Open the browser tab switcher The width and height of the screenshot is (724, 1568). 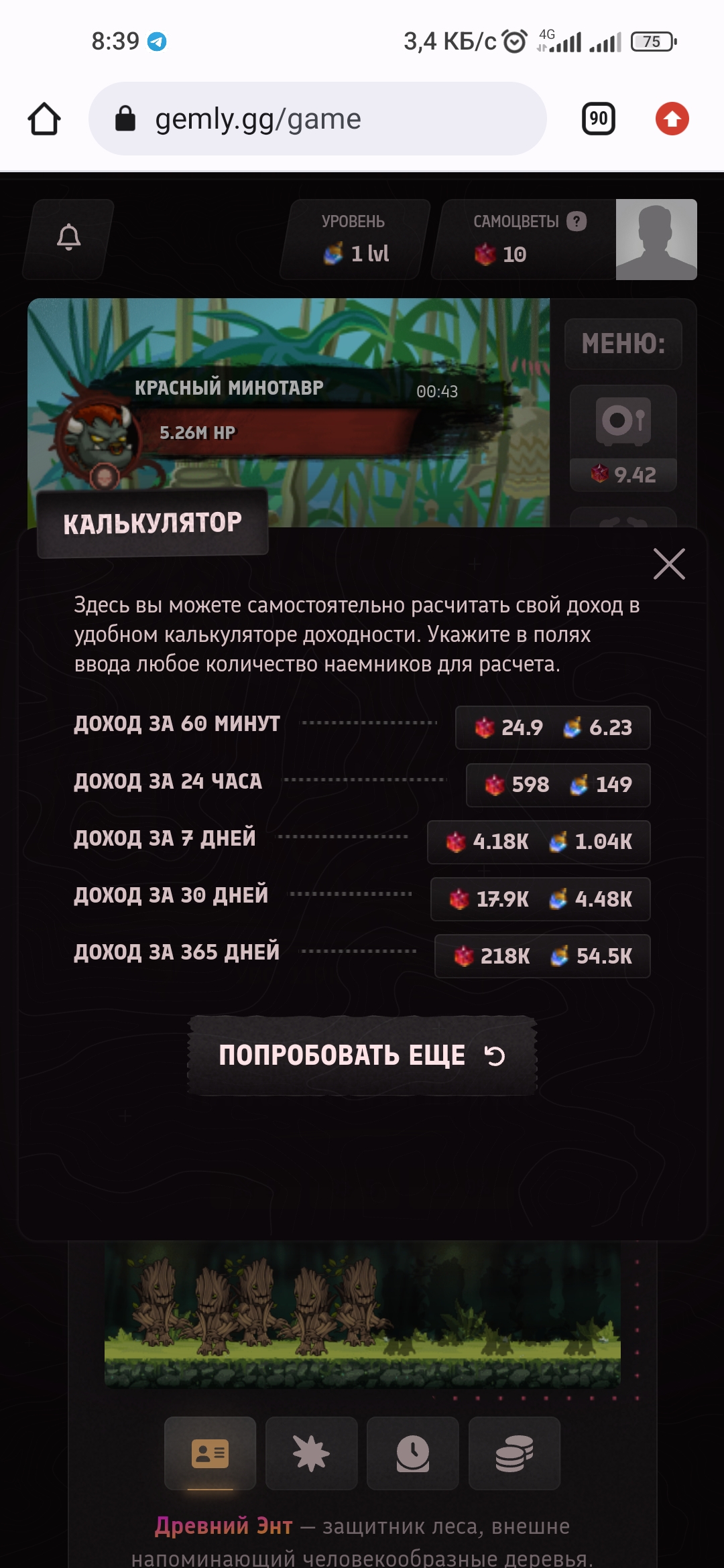[x=598, y=119]
